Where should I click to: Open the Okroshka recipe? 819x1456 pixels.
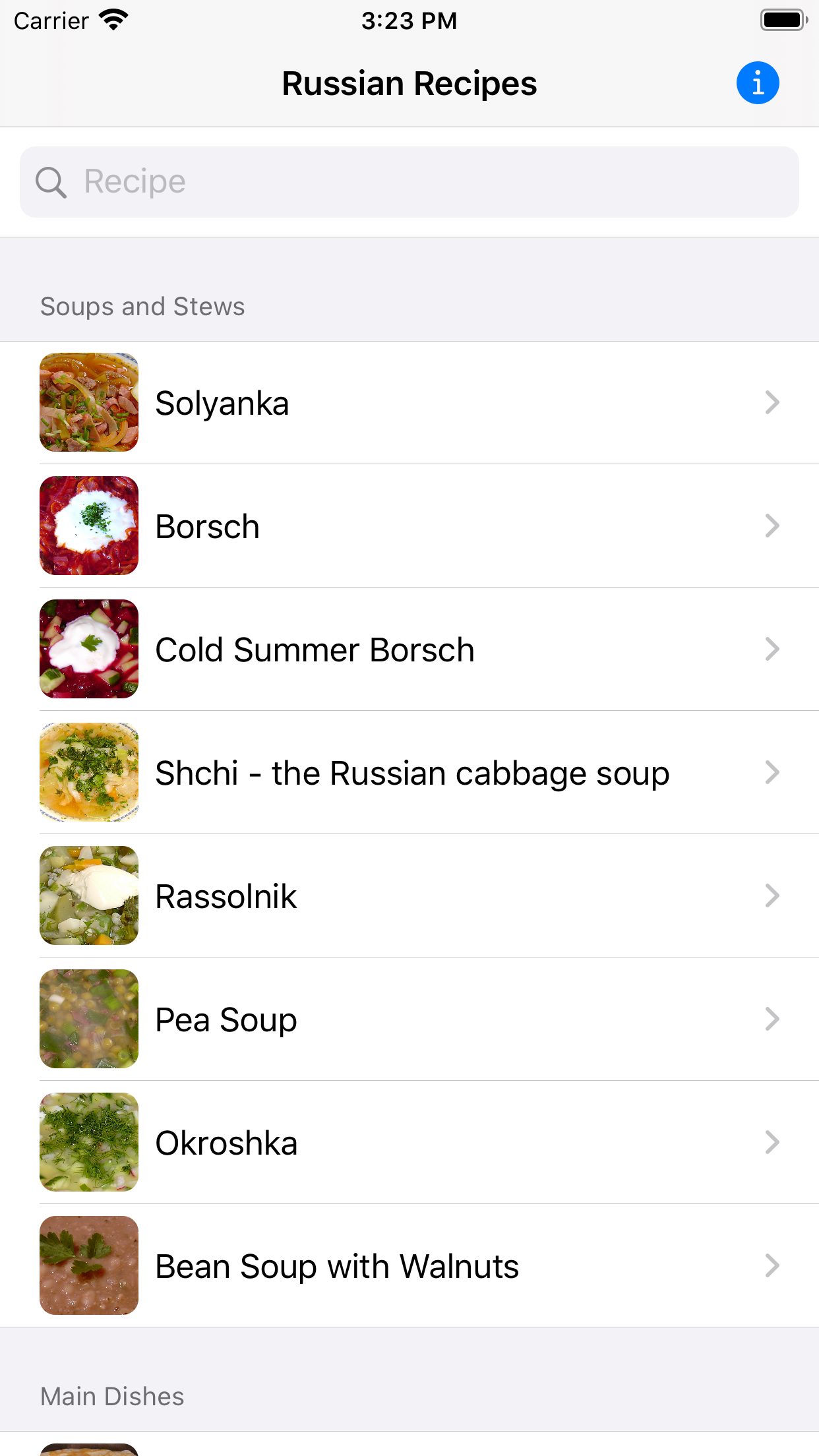(409, 1143)
